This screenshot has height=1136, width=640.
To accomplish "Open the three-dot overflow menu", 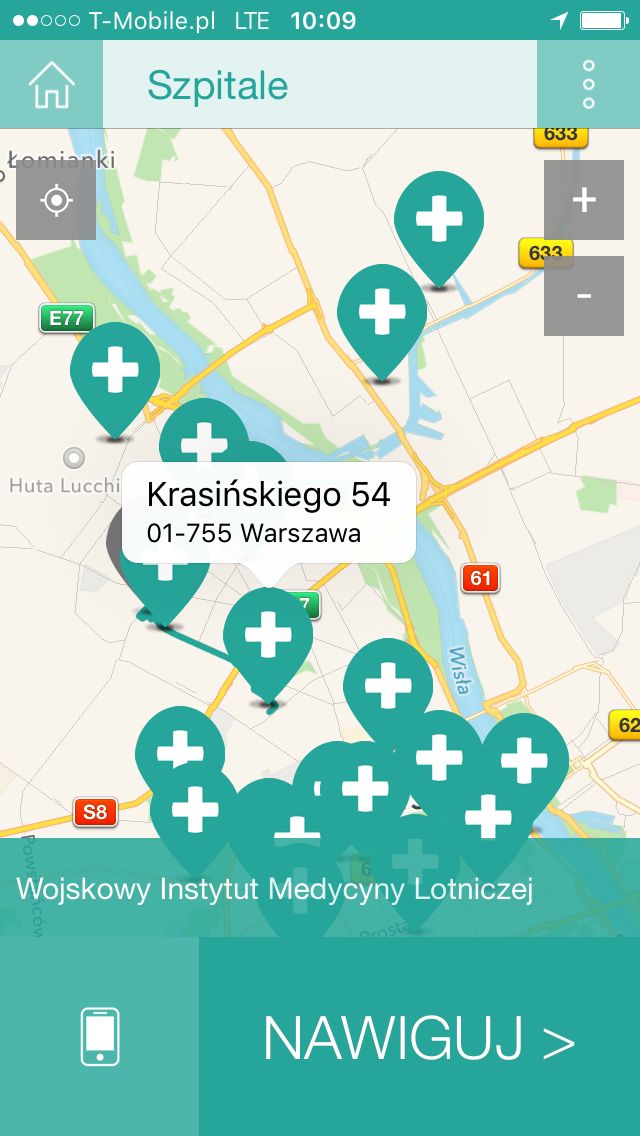I will click(589, 85).
